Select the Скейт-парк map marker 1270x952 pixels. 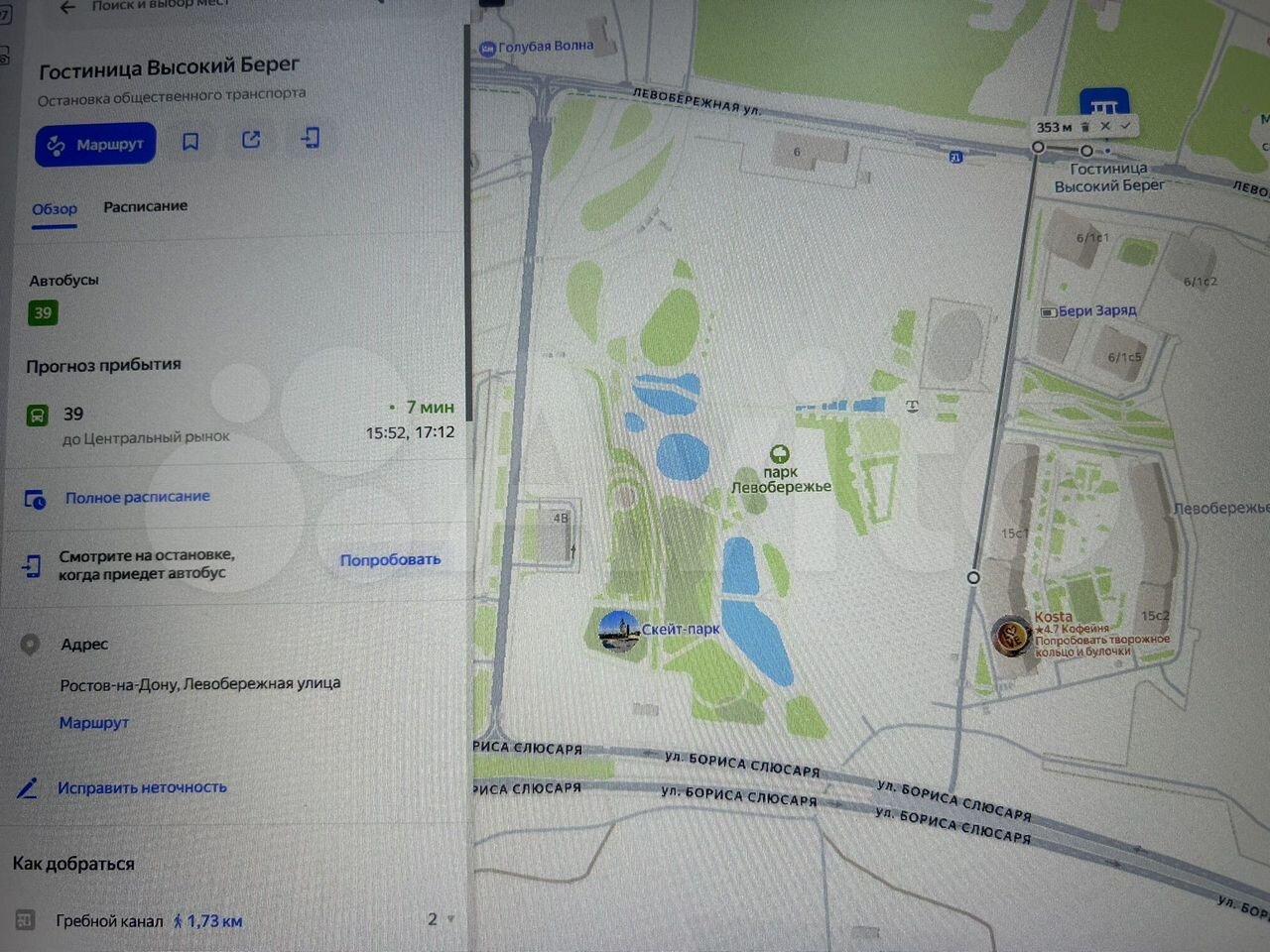pyautogui.click(x=619, y=631)
